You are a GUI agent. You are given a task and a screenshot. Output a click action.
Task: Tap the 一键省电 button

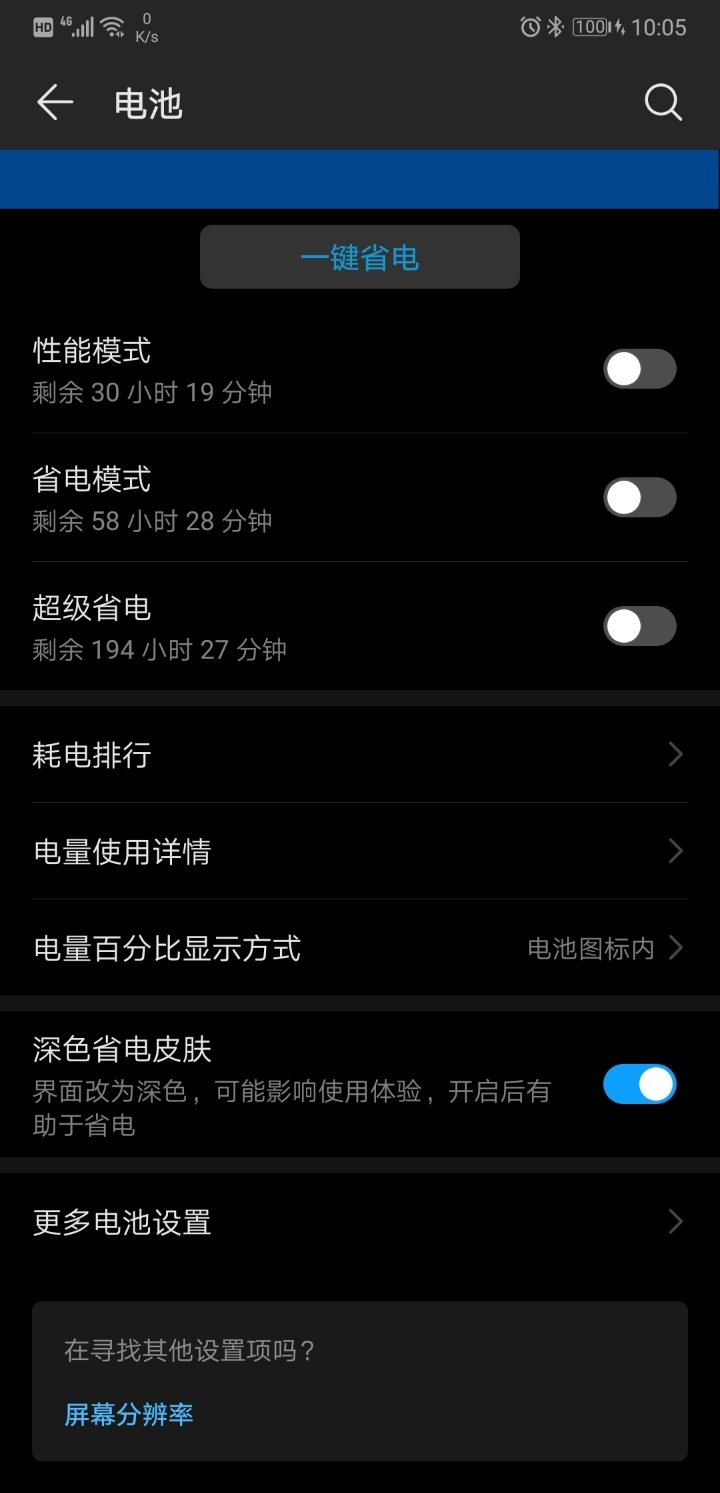pyautogui.click(x=360, y=258)
